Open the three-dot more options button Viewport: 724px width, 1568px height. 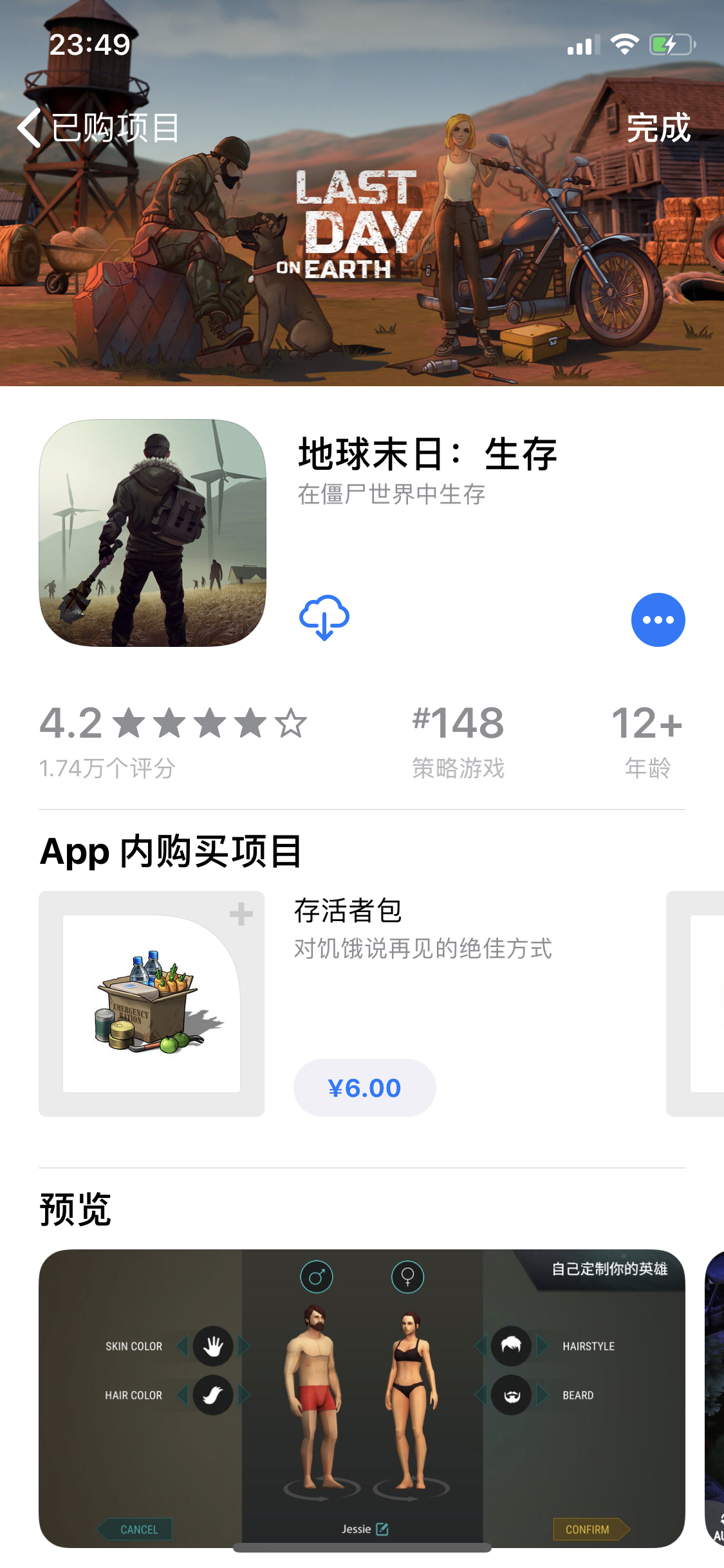click(657, 619)
